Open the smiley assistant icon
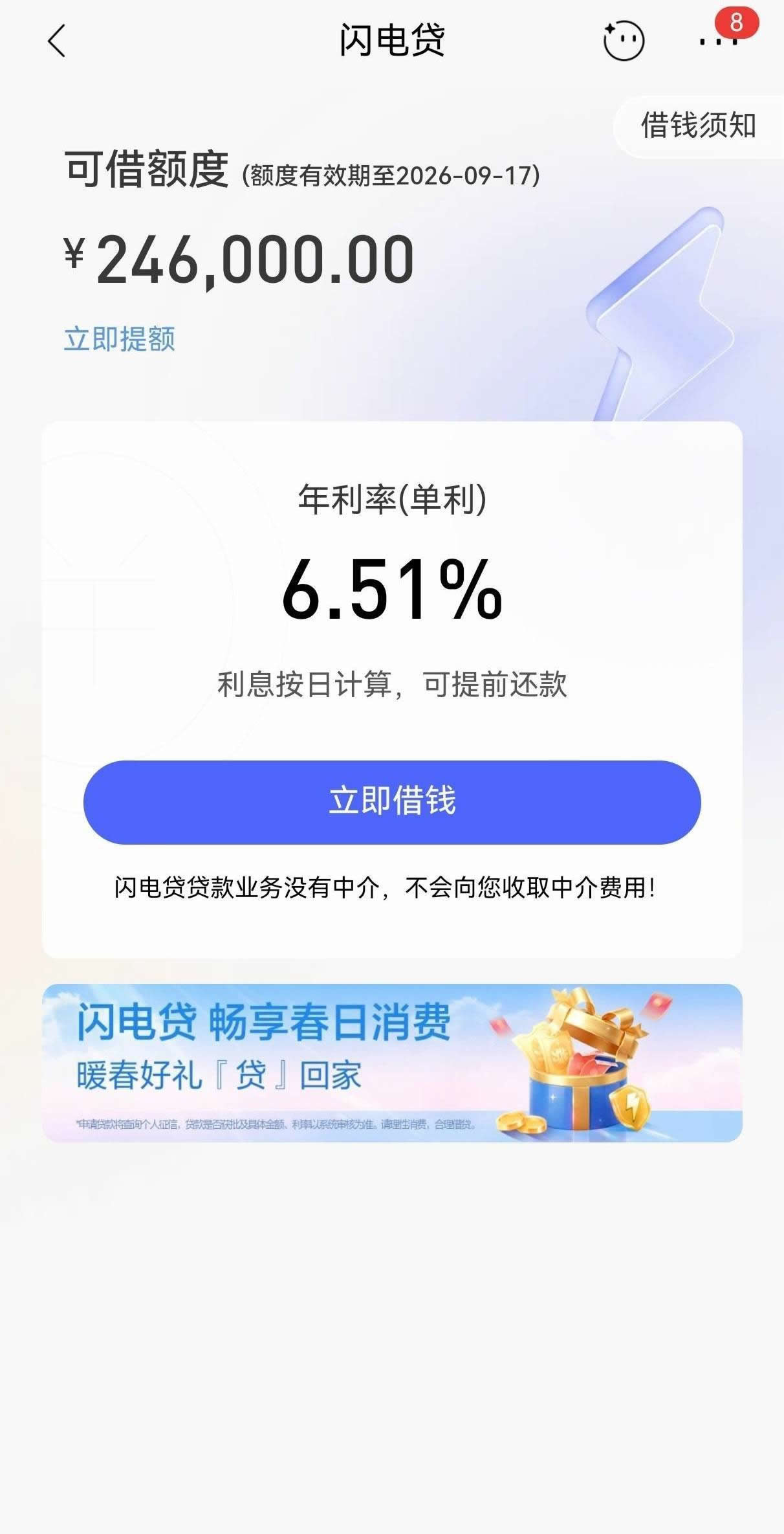The width and height of the screenshot is (784, 1534). (x=623, y=41)
